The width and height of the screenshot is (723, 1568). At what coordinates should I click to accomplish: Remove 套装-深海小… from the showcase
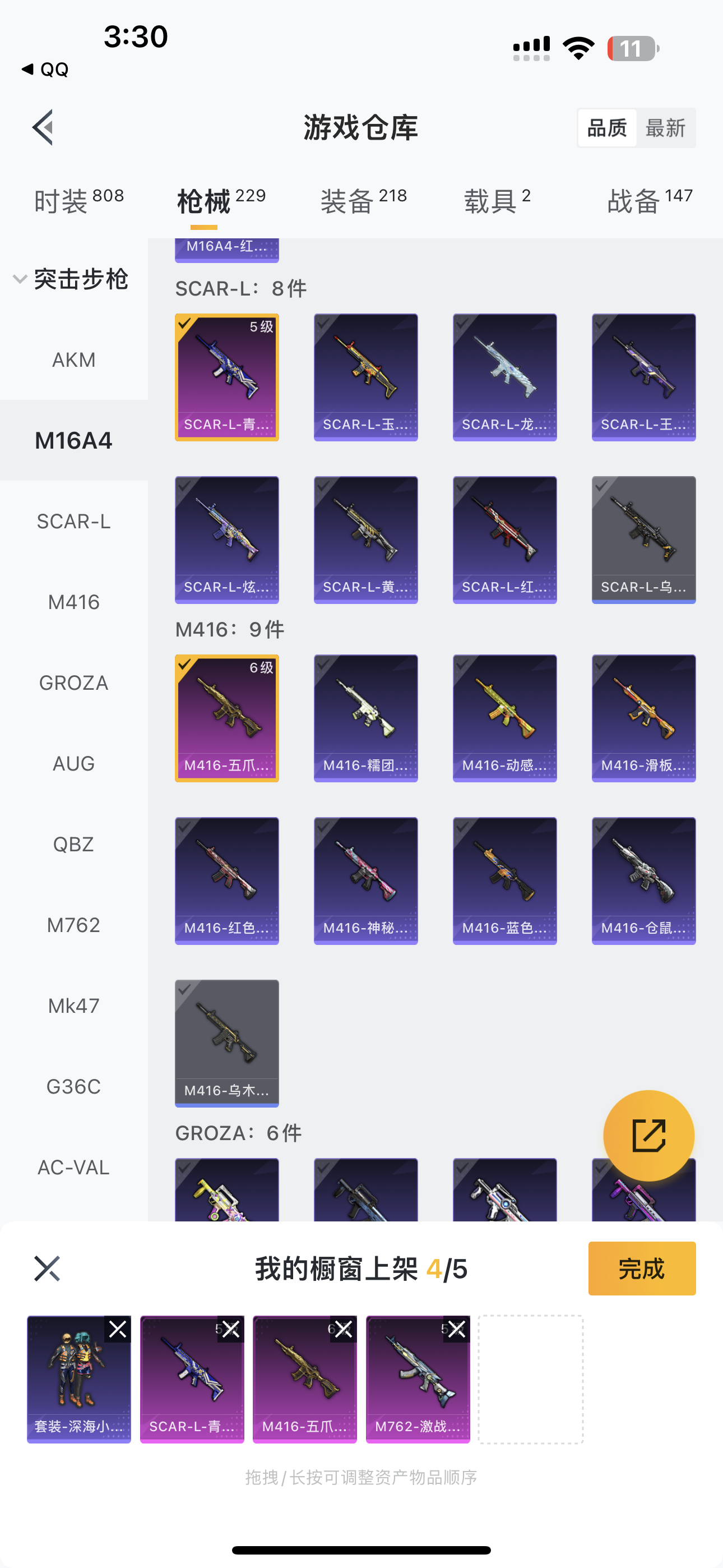(118, 1330)
